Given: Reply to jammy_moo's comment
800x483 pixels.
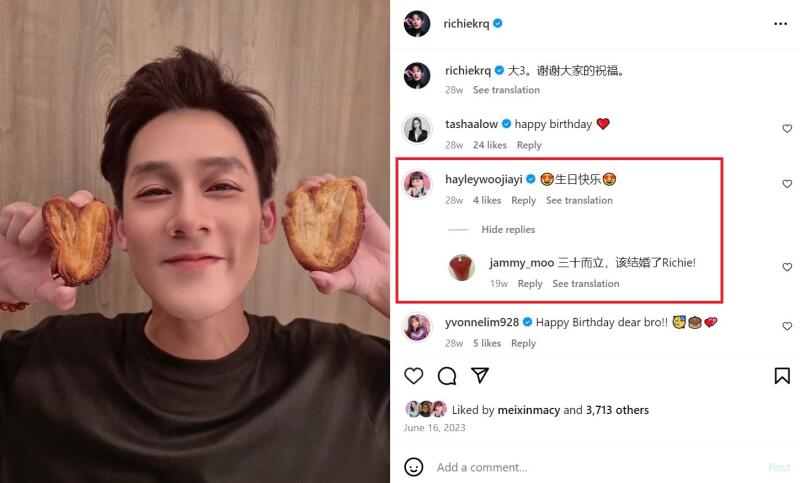Looking at the screenshot, I should point(530,284).
